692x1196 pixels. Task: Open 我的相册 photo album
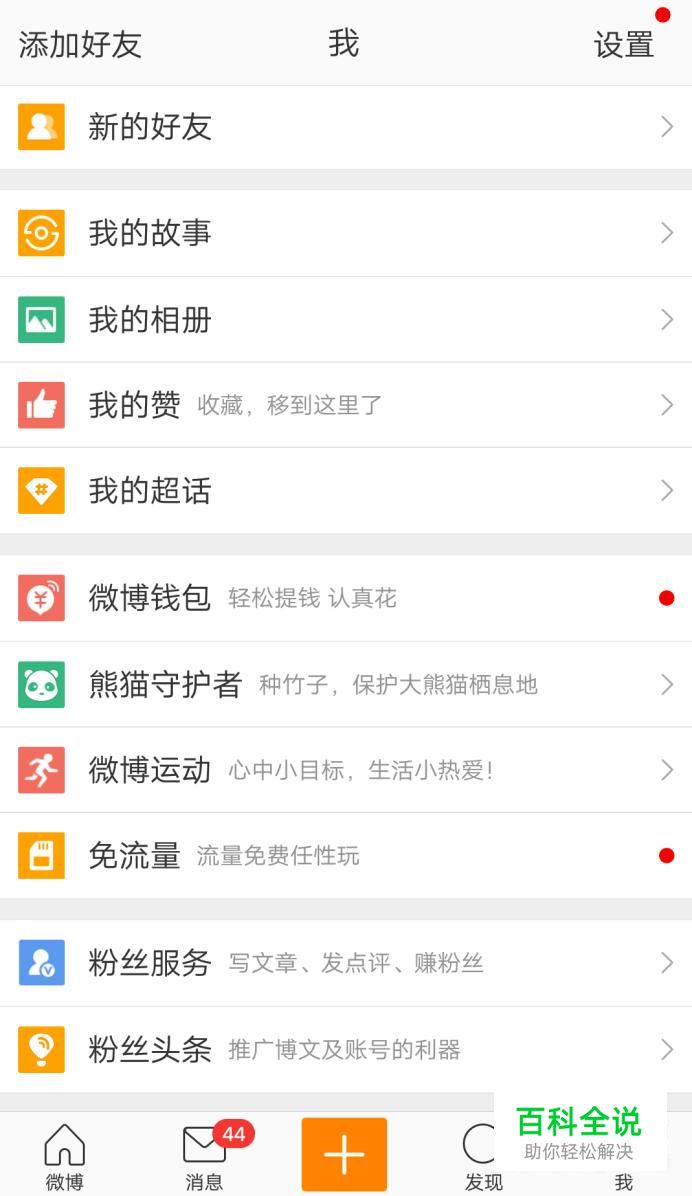coord(346,320)
